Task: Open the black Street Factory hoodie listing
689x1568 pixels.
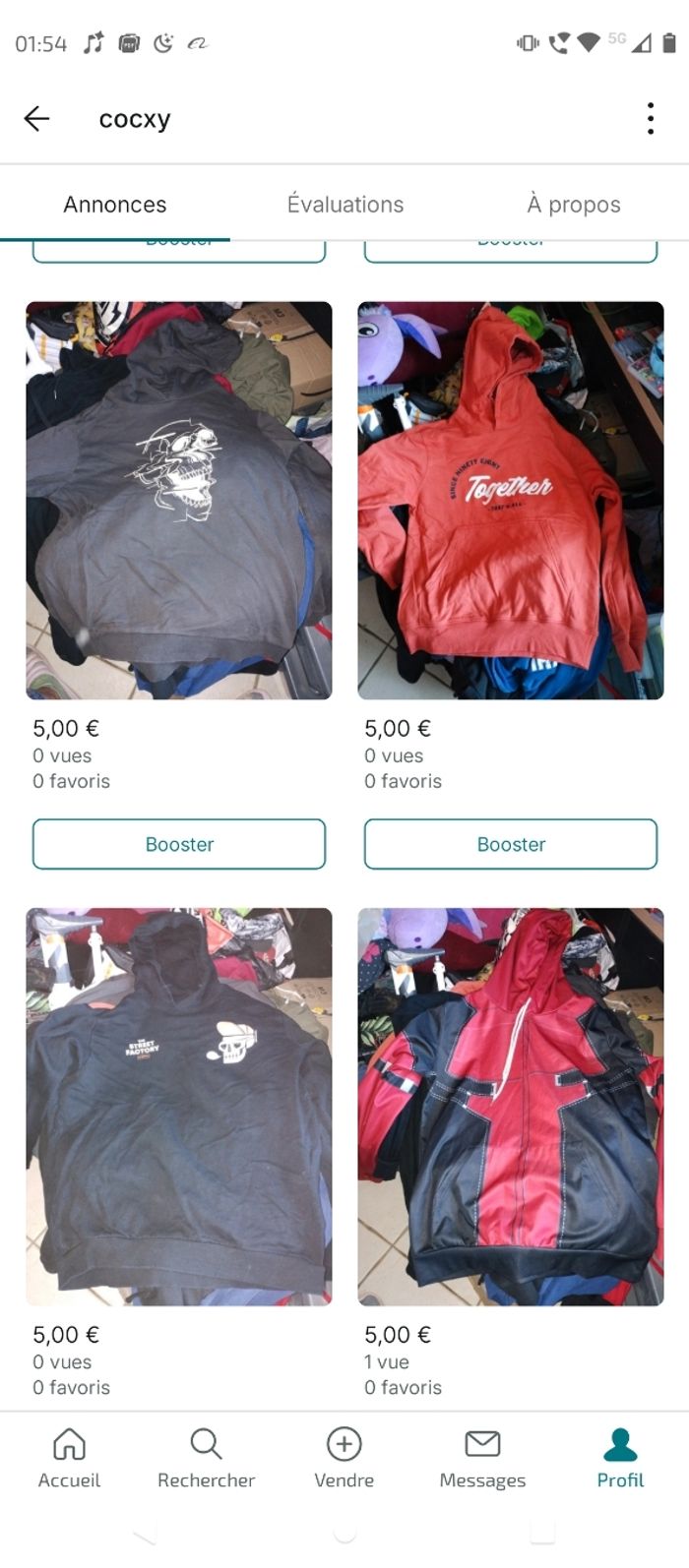Action: pyautogui.click(x=179, y=1106)
